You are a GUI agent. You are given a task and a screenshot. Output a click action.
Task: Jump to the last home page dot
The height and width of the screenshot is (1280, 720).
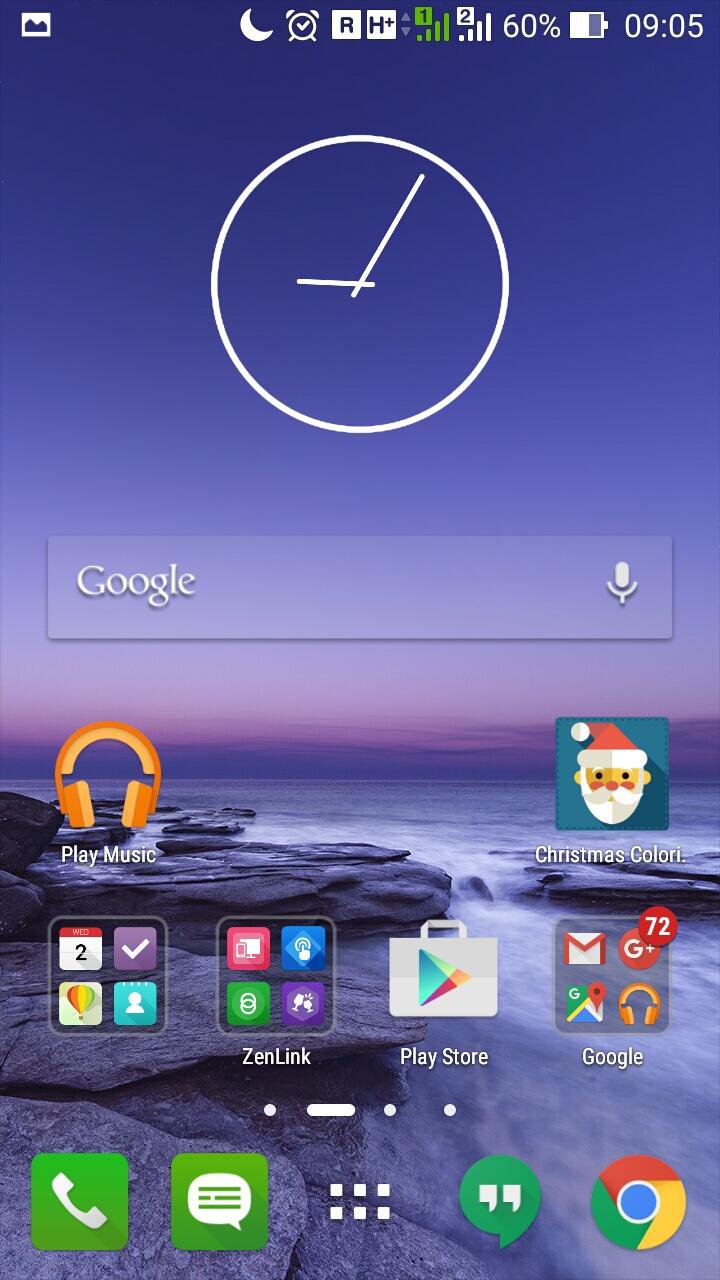pos(450,1110)
